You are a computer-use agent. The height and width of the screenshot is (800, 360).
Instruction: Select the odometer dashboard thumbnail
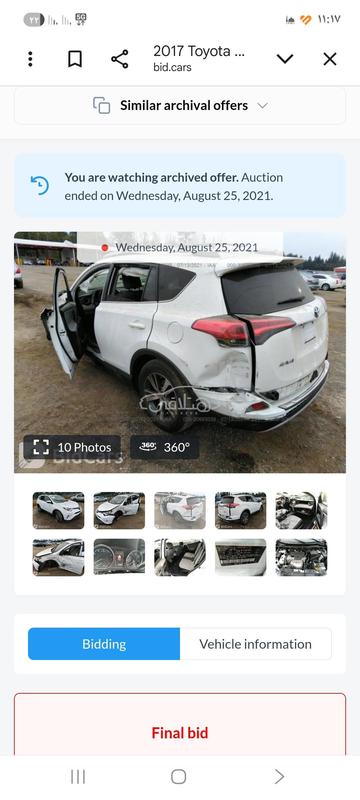(119, 557)
